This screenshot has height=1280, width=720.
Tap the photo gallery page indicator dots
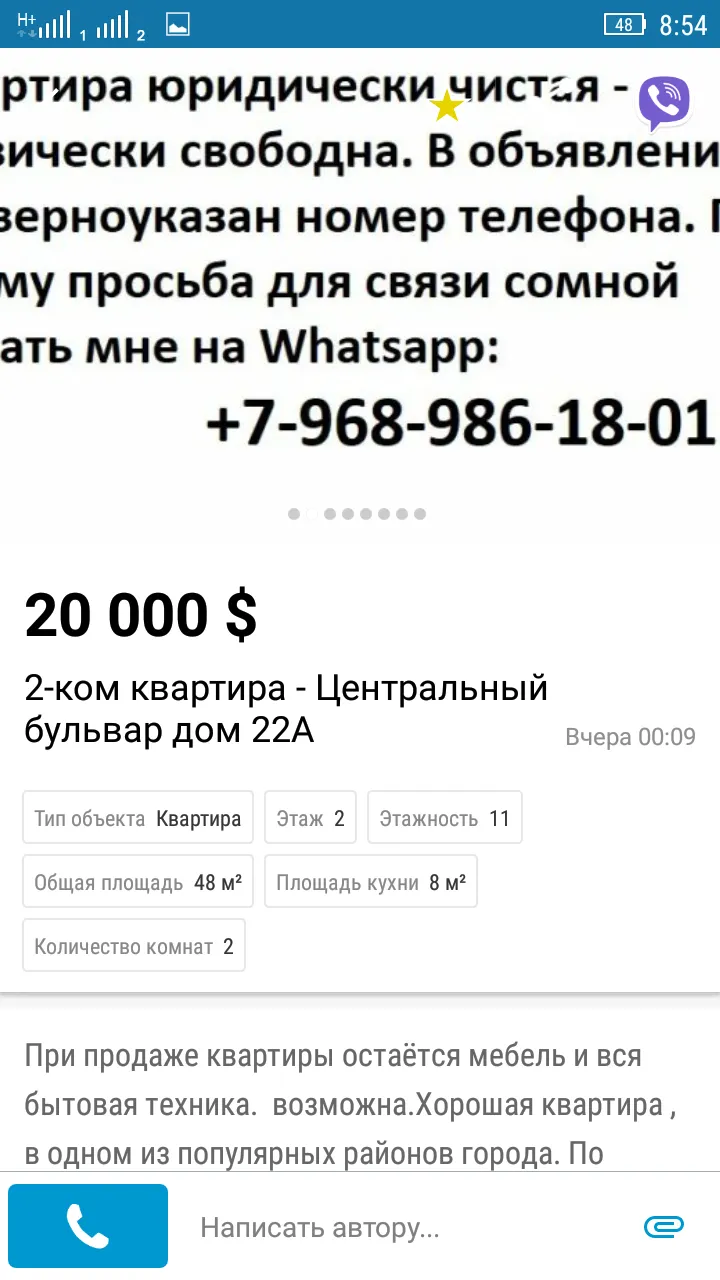pos(357,514)
